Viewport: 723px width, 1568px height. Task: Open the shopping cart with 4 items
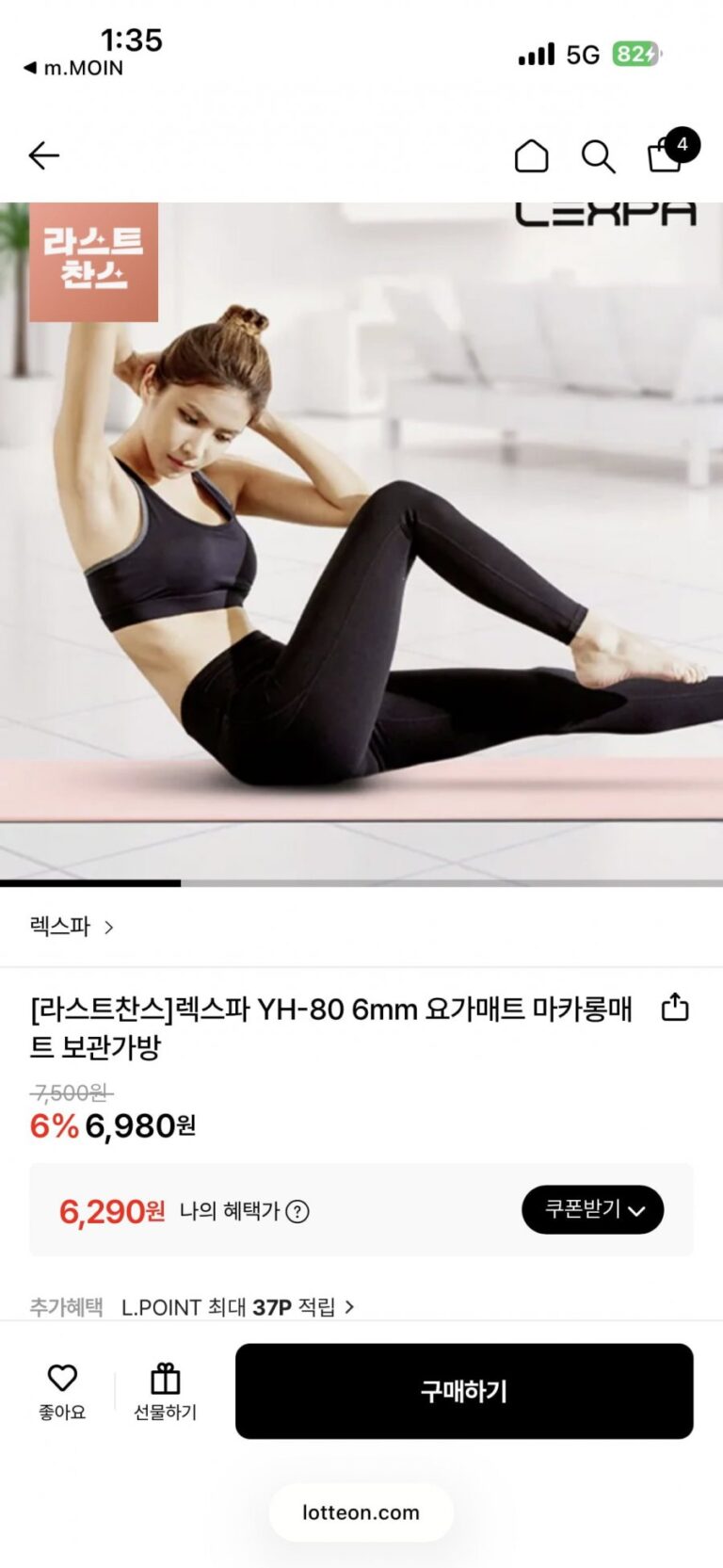668,153
